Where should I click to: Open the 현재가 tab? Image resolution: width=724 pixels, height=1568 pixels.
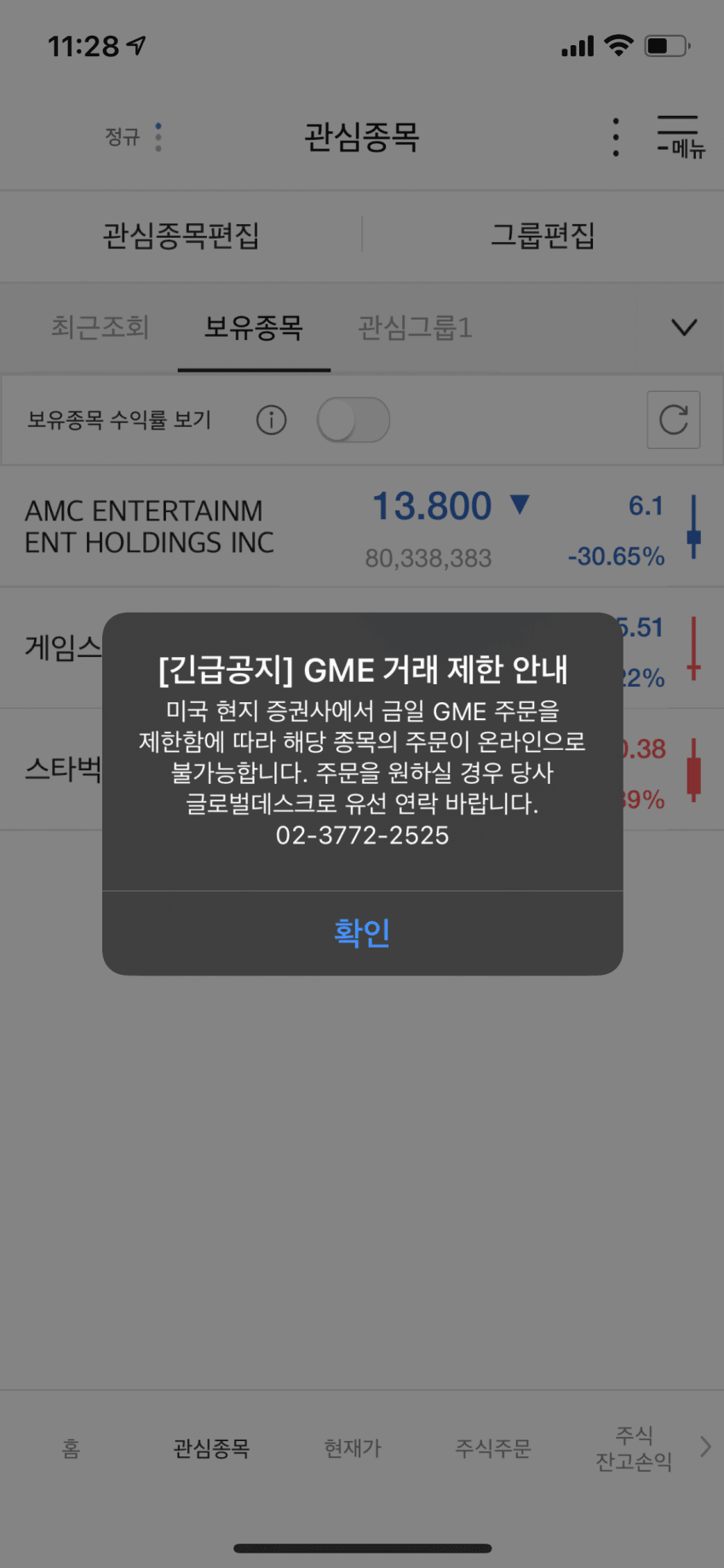coord(353,1448)
